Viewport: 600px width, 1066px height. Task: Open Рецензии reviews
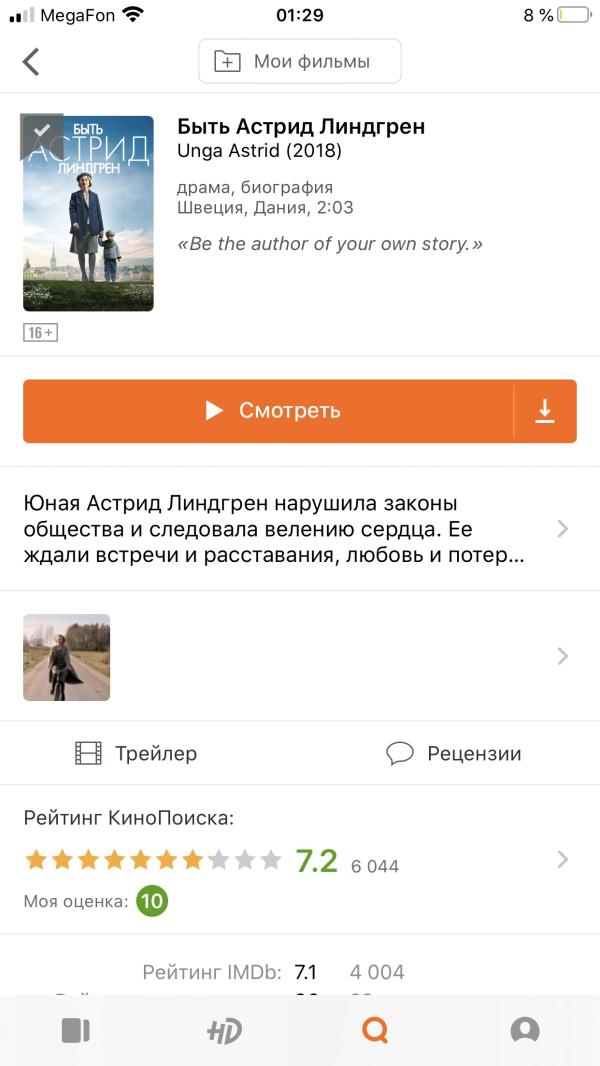pos(454,753)
